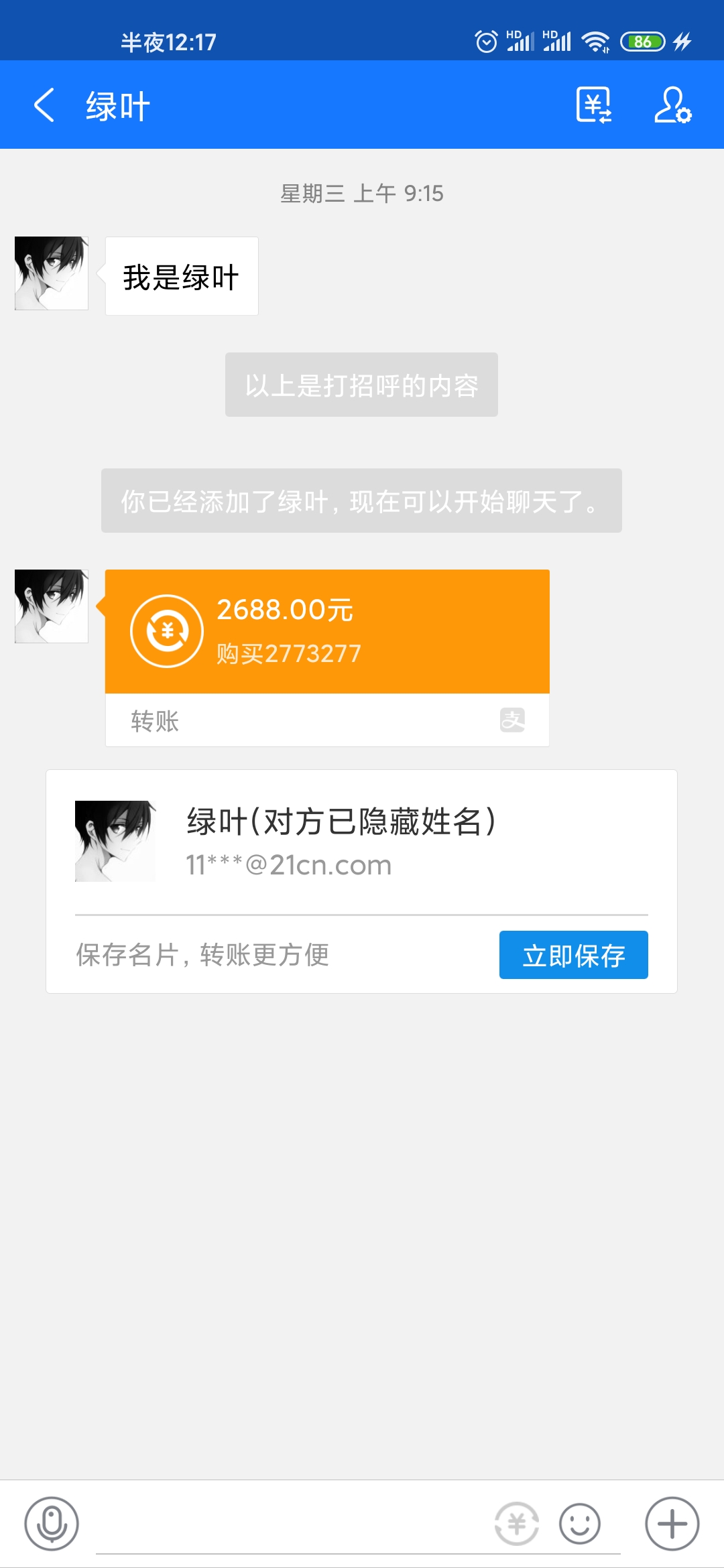Open the contact settings icon
Viewport: 724px width, 1568px height.
[672, 105]
